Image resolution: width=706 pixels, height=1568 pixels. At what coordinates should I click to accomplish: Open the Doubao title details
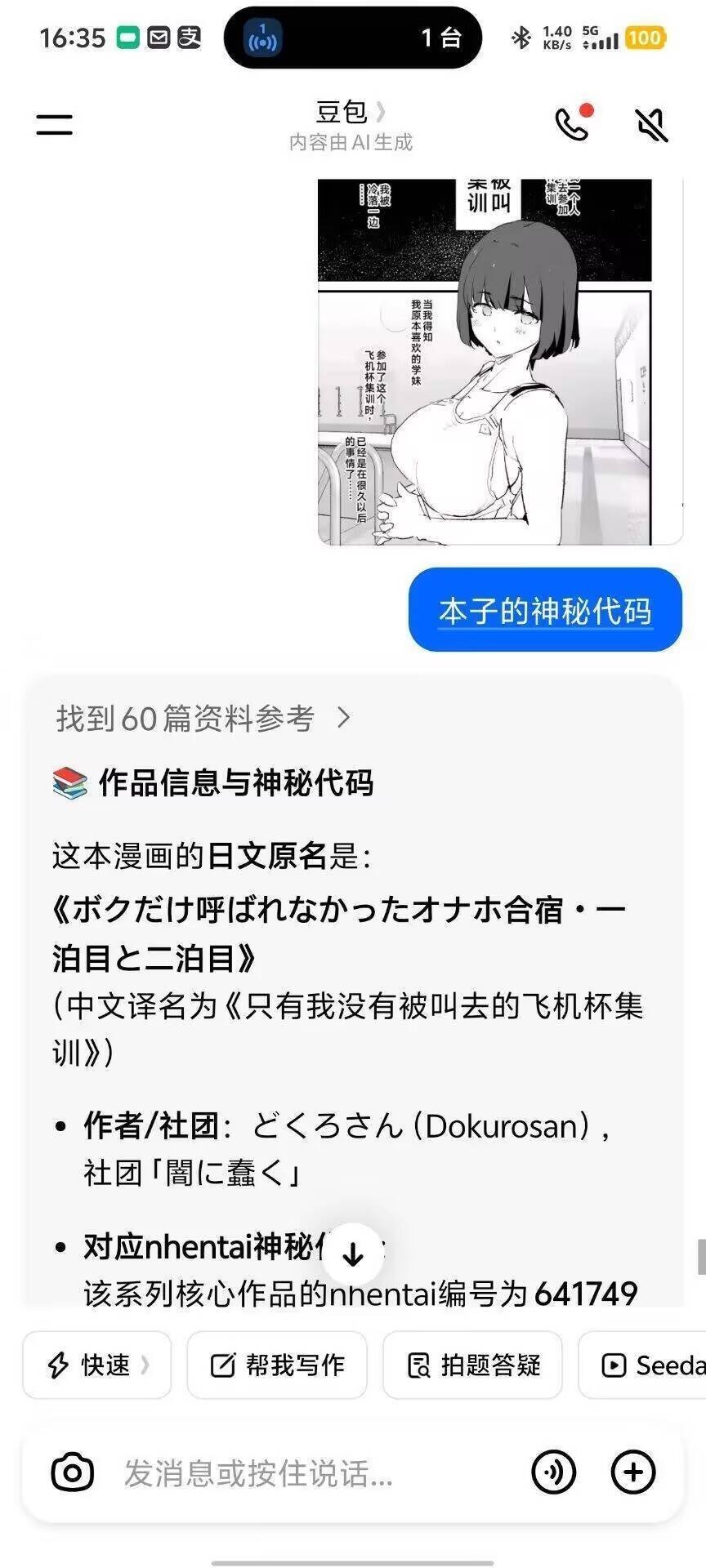click(351, 113)
